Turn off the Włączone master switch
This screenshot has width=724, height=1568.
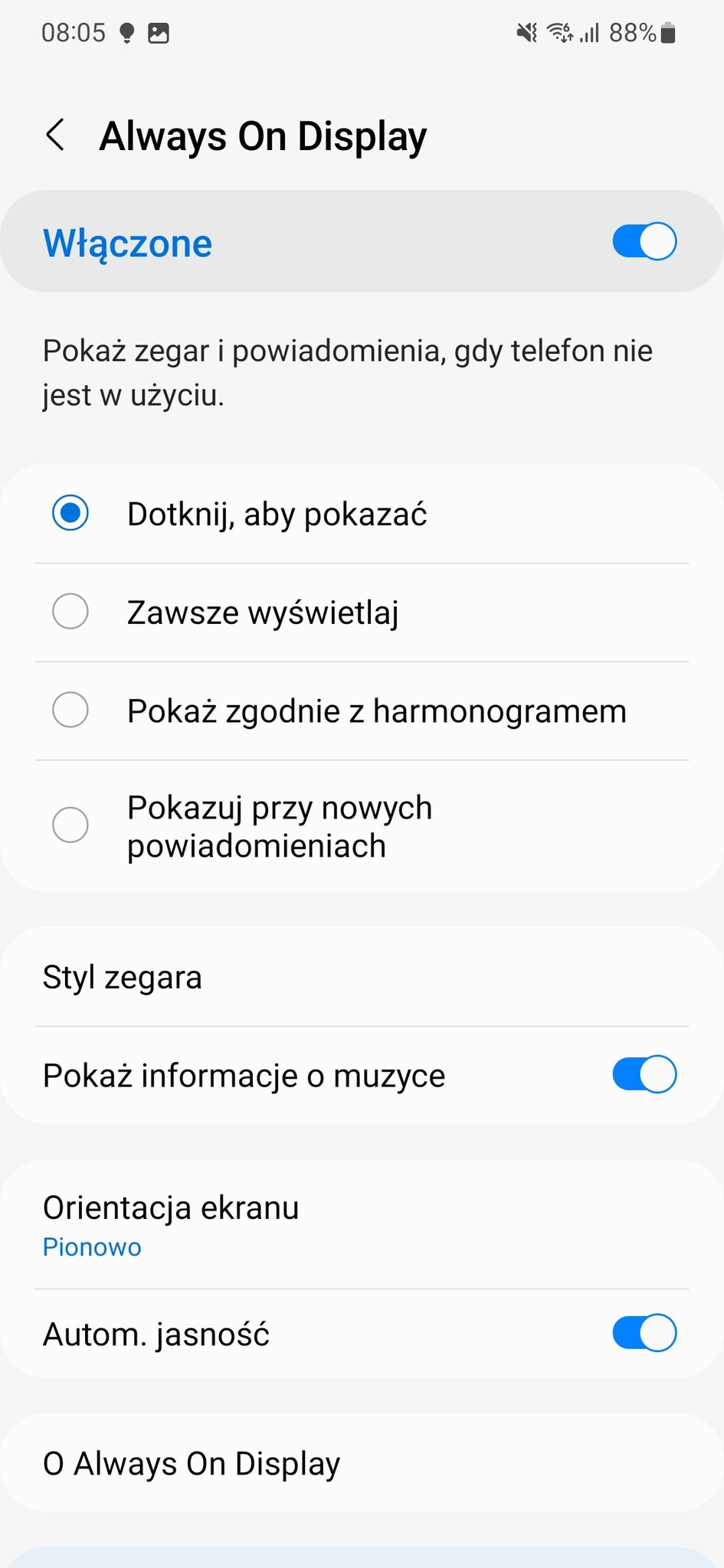click(x=644, y=242)
